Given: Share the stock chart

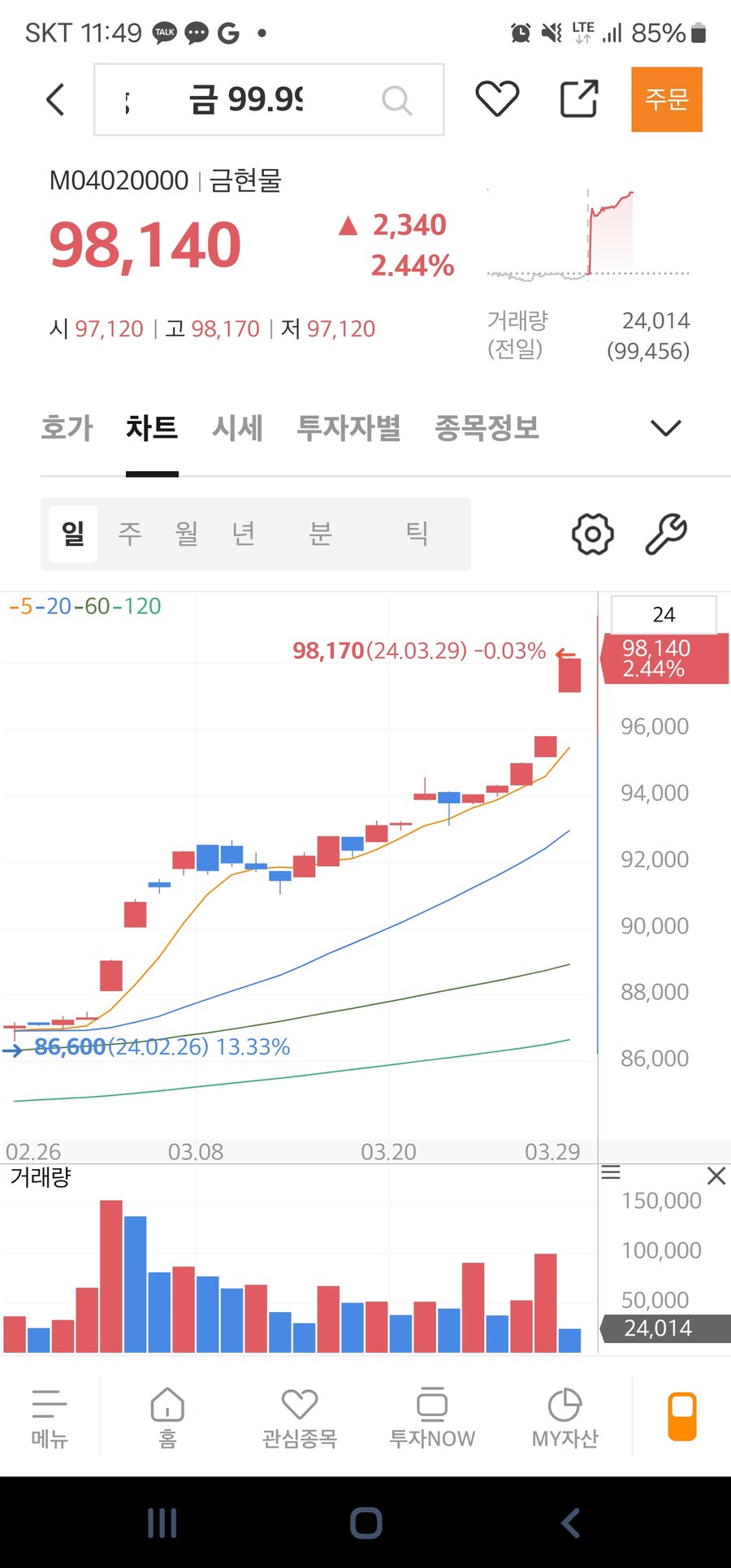Looking at the screenshot, I should (x=578, y=98).
